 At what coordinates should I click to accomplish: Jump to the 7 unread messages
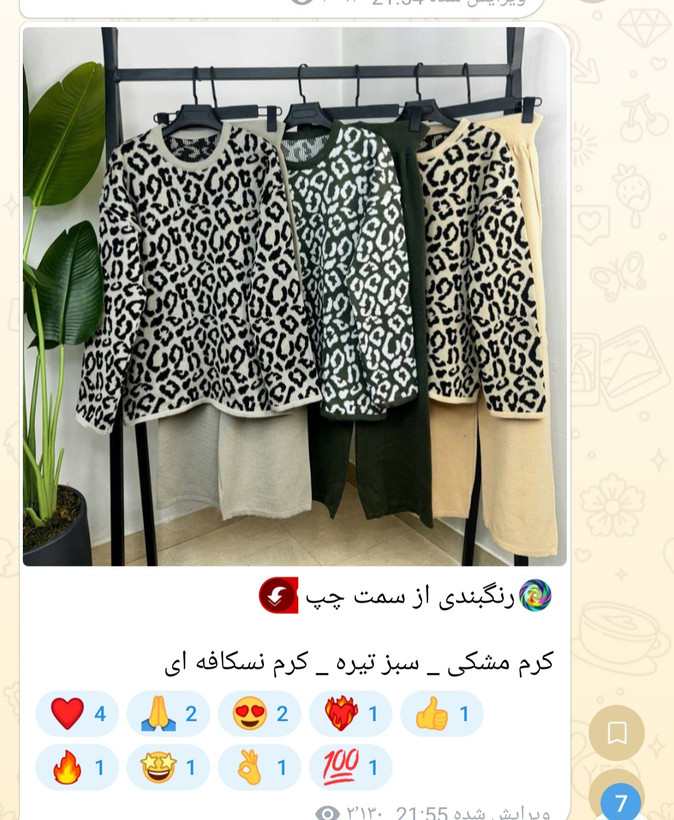[621, 802]
